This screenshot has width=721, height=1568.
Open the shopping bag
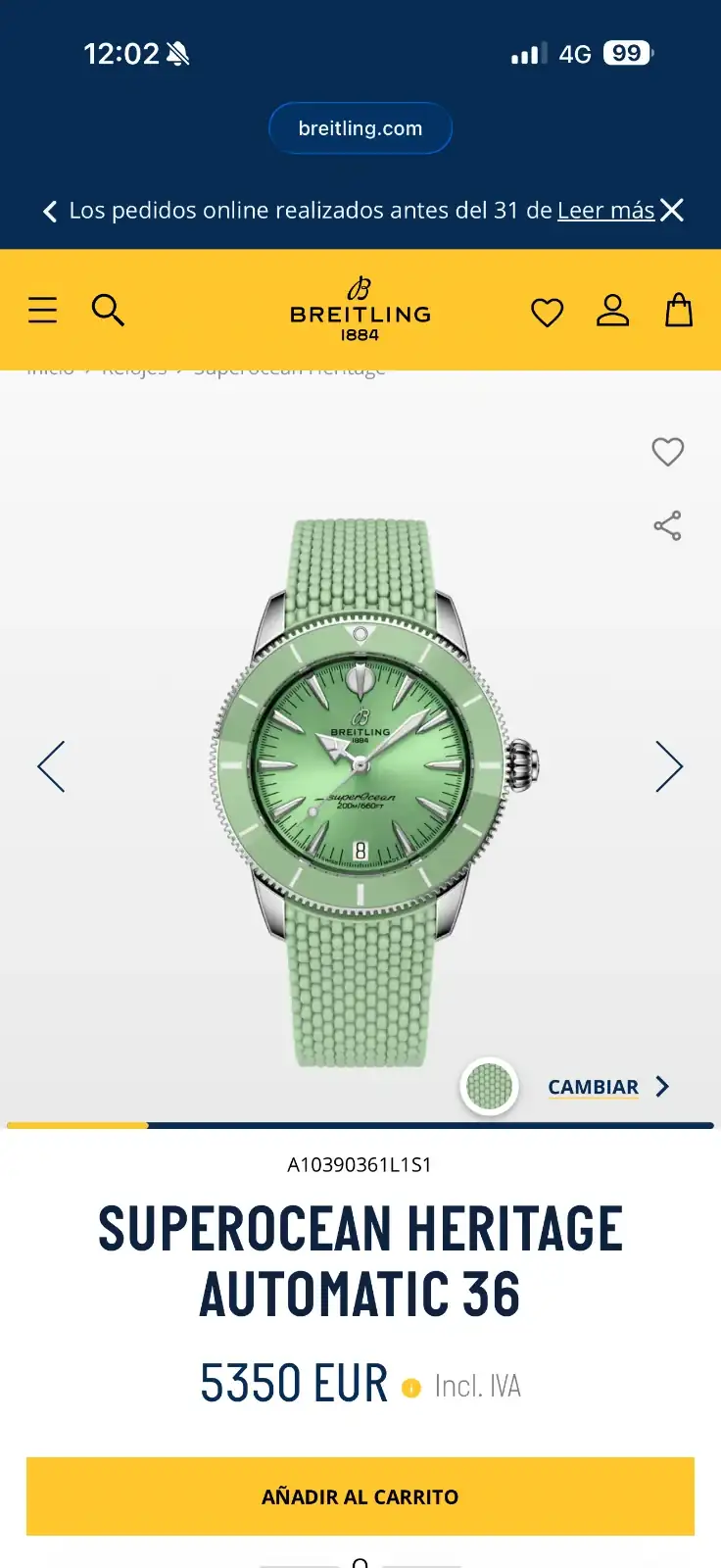(679, 311)
